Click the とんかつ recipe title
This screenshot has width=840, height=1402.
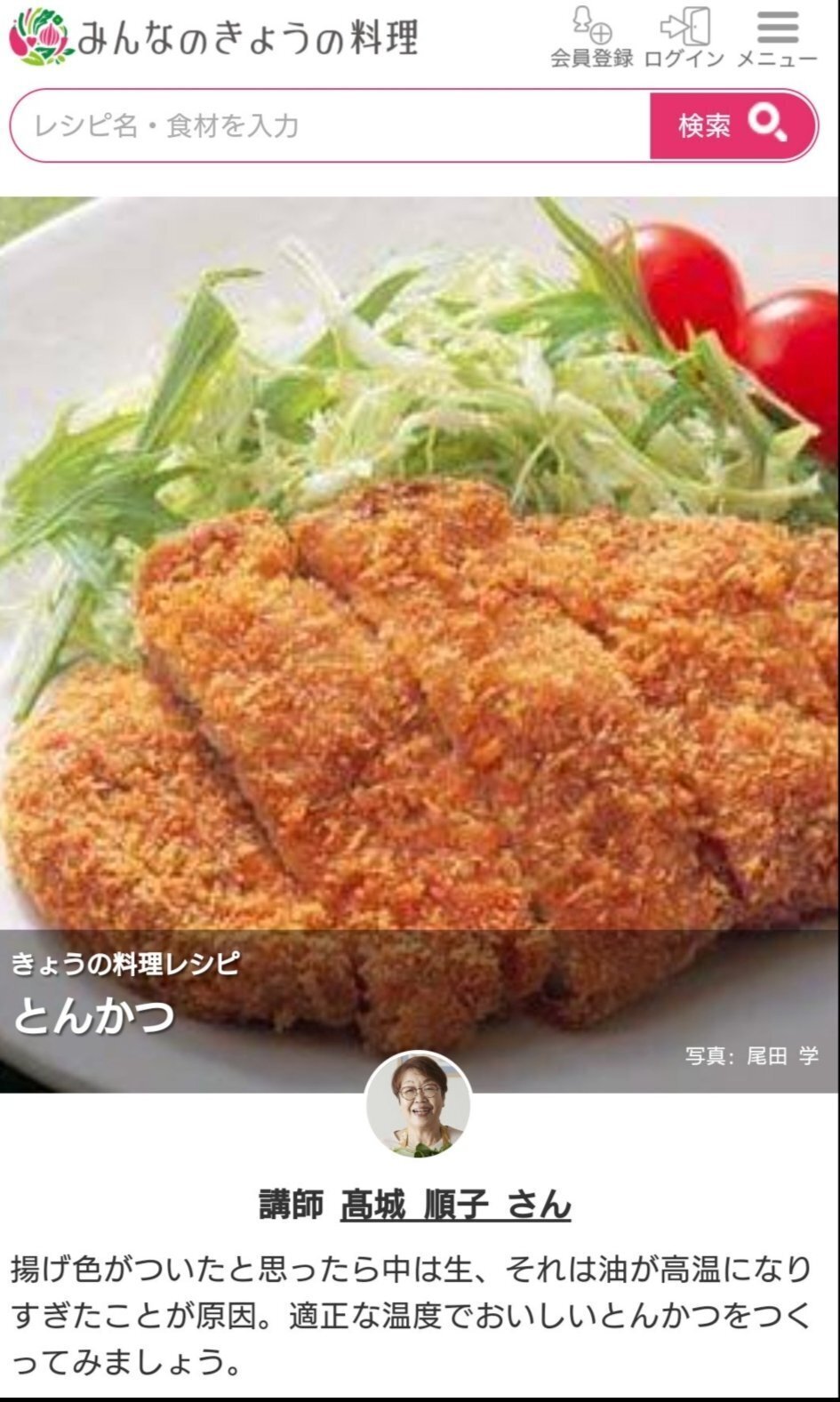pyautogui.click(x=98, y=1014)
